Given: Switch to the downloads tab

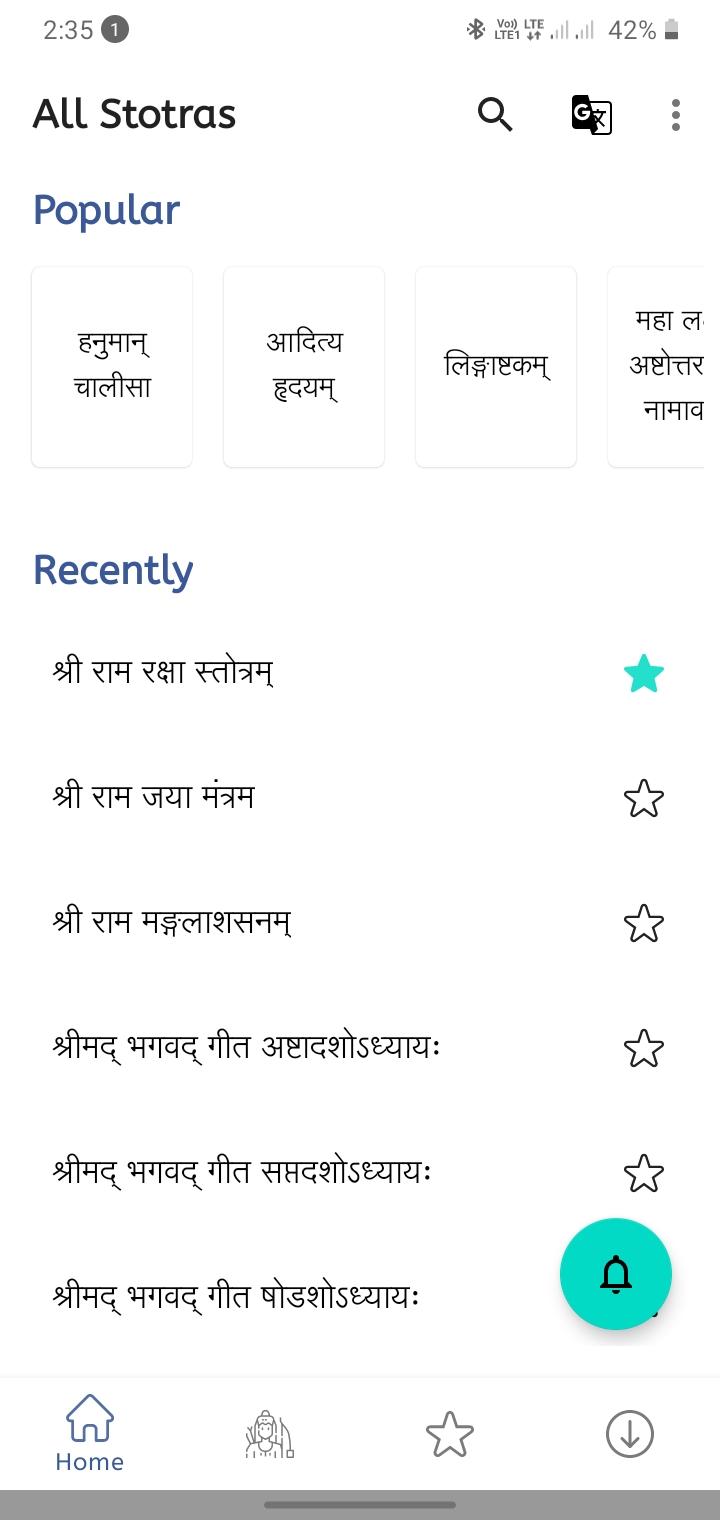Looking at the screenshot, I should pos(630,1435).
